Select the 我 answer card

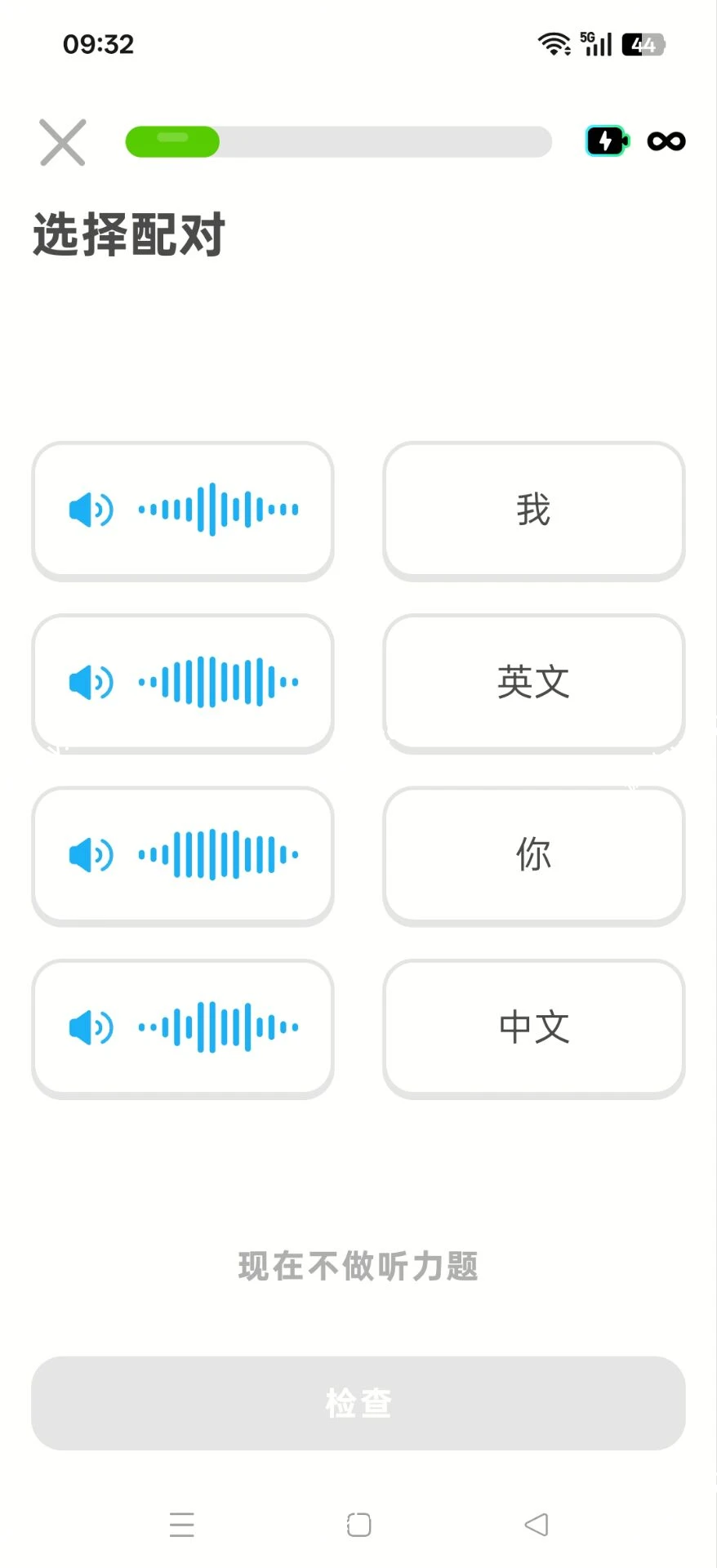532,510
